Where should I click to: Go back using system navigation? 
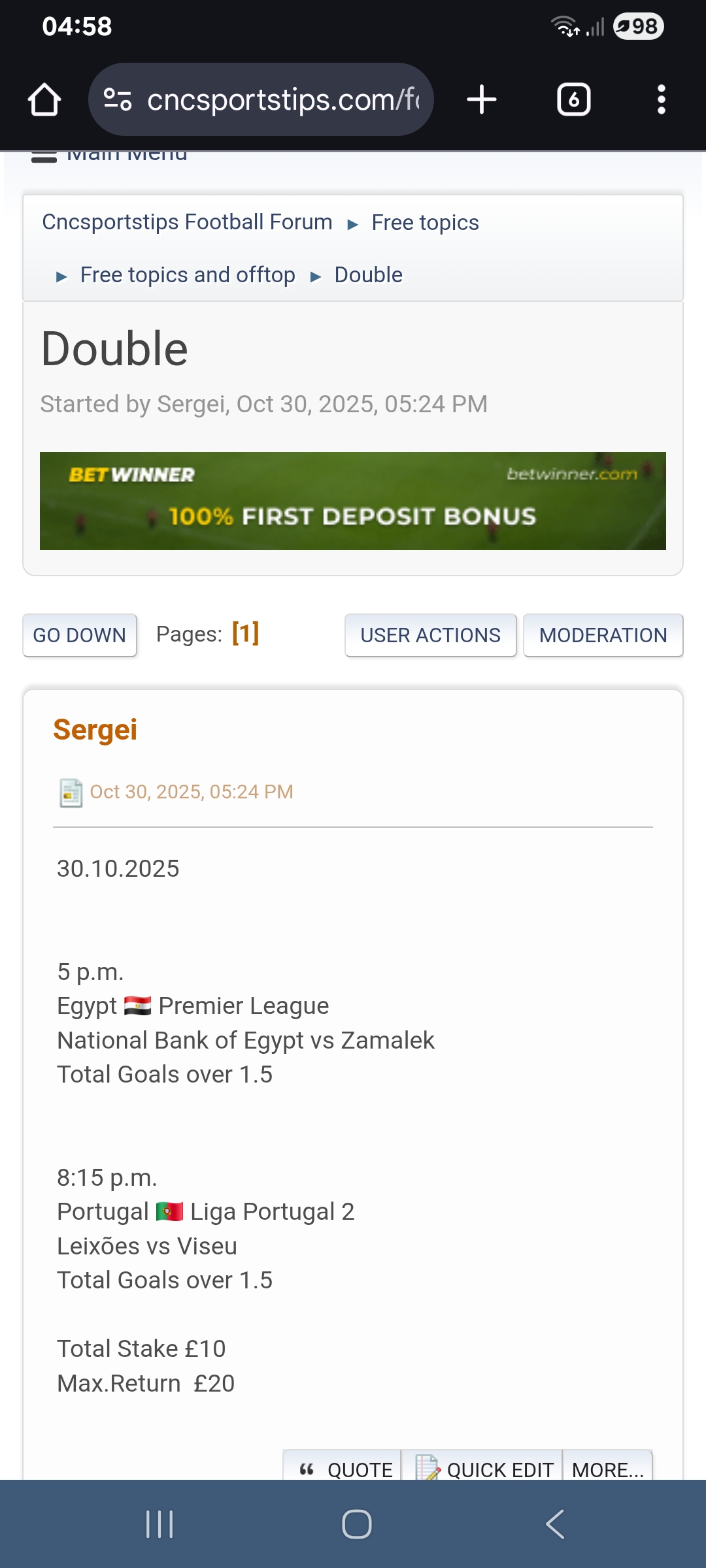tap(554, 1524)
